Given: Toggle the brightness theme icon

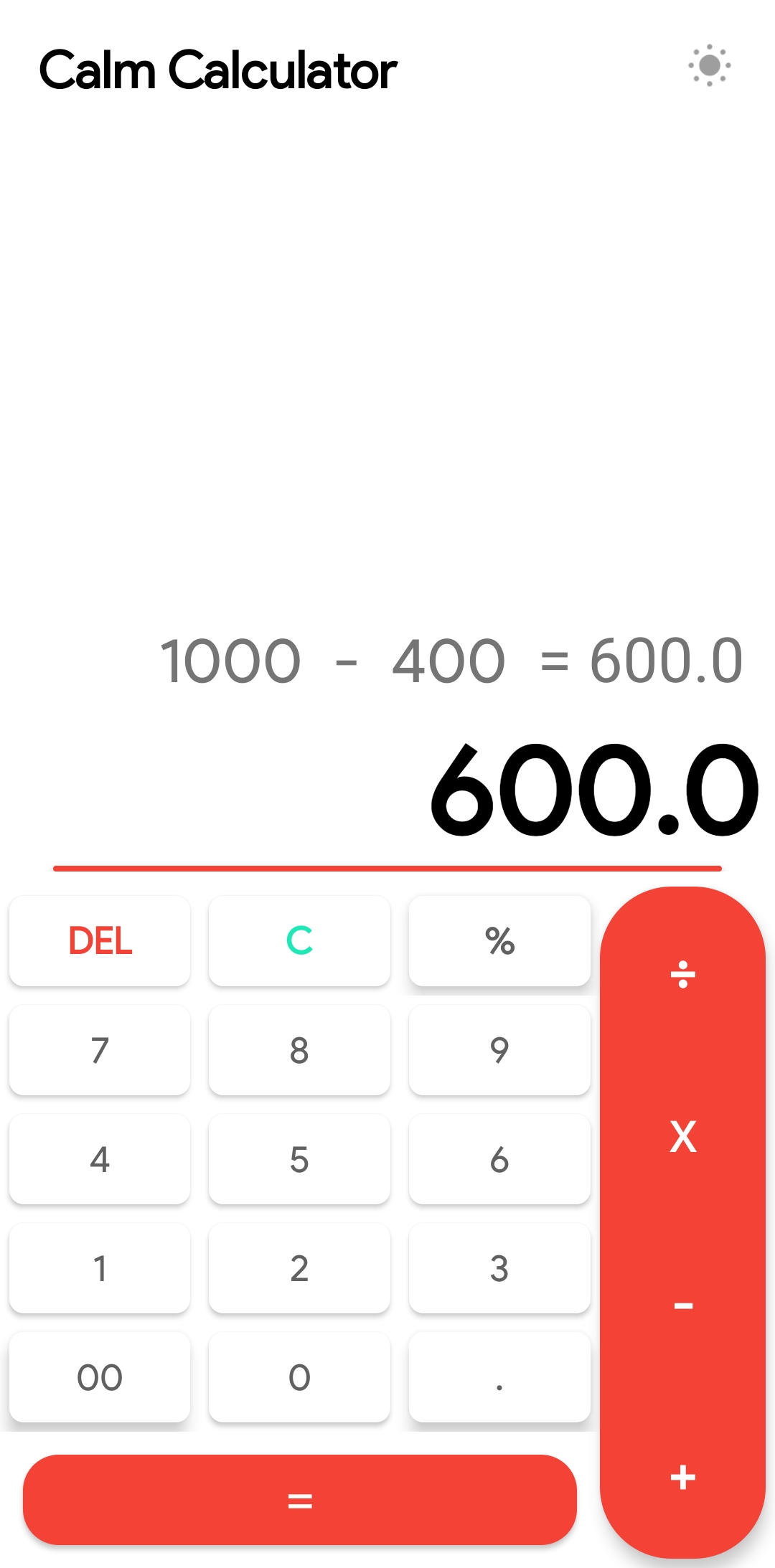Looking at the screenshot, I should pos(709,65).
